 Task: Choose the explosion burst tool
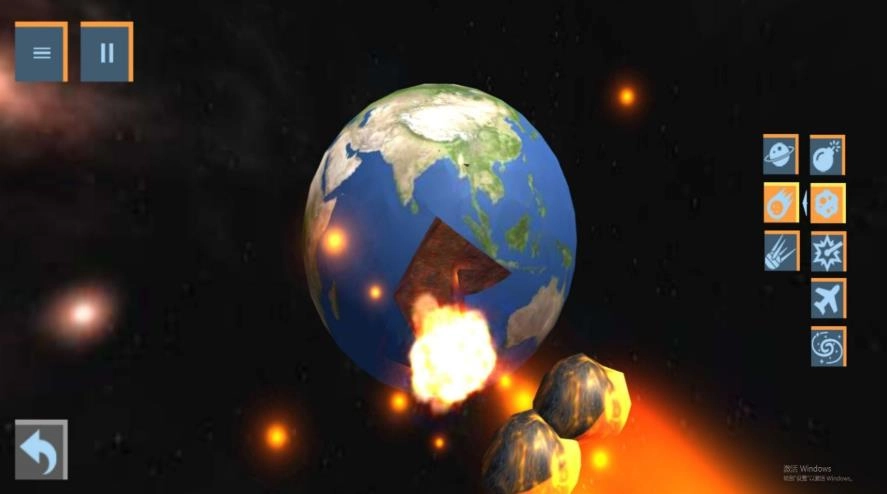pyautogui.click(x=829, y=251)
